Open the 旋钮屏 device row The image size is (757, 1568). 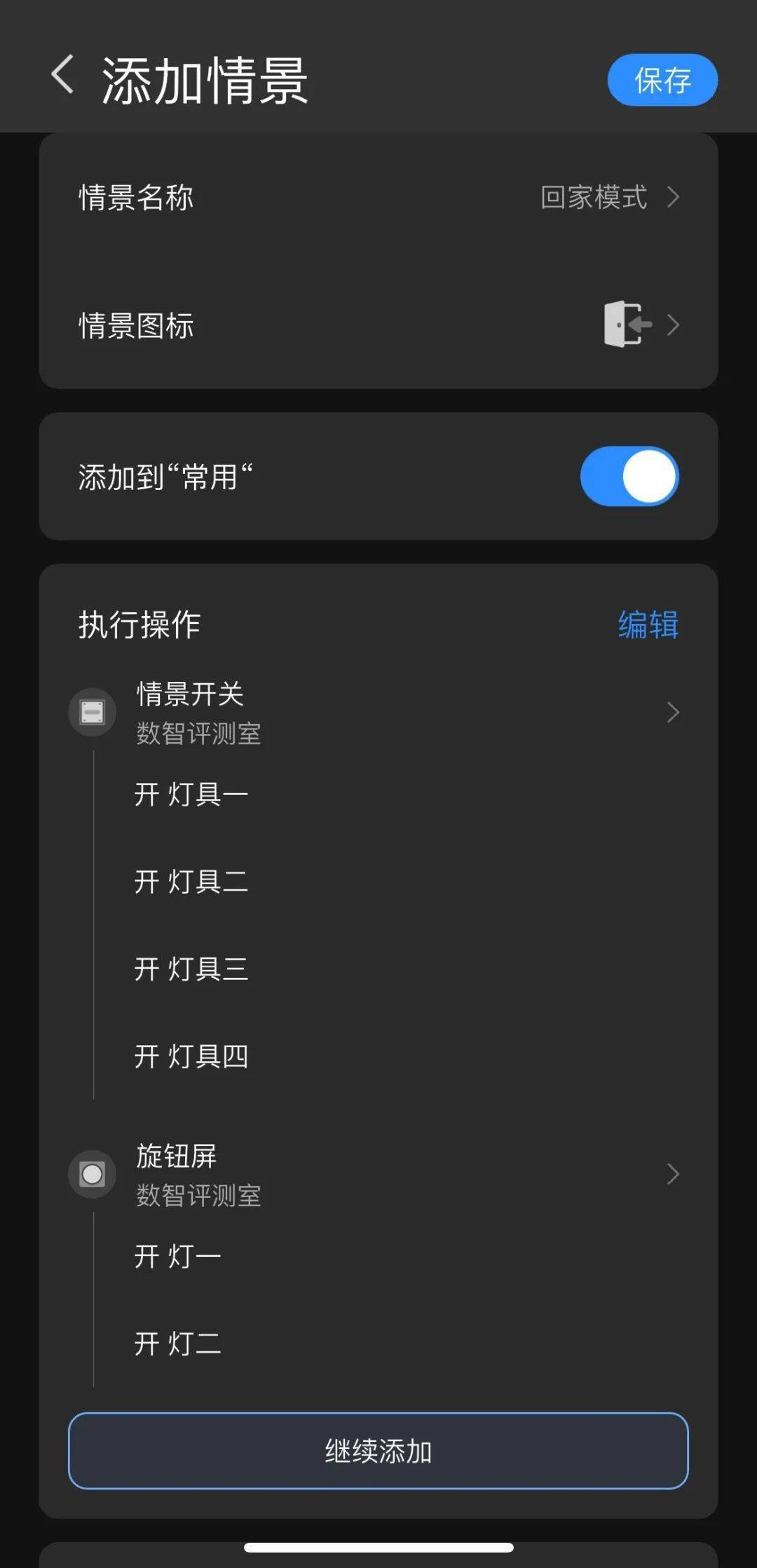point(378,1174)
